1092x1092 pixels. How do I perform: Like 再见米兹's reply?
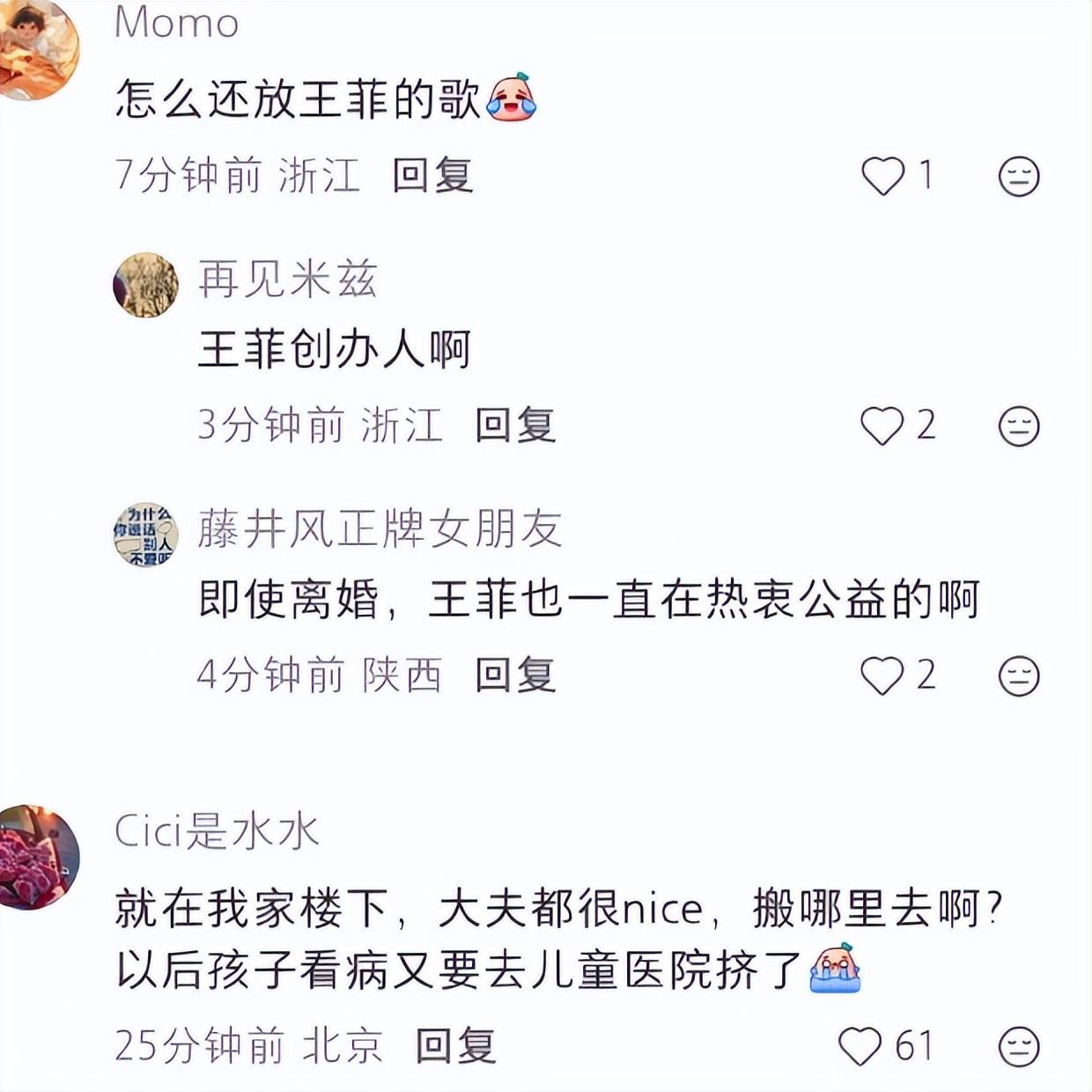[x=882, y=425]
